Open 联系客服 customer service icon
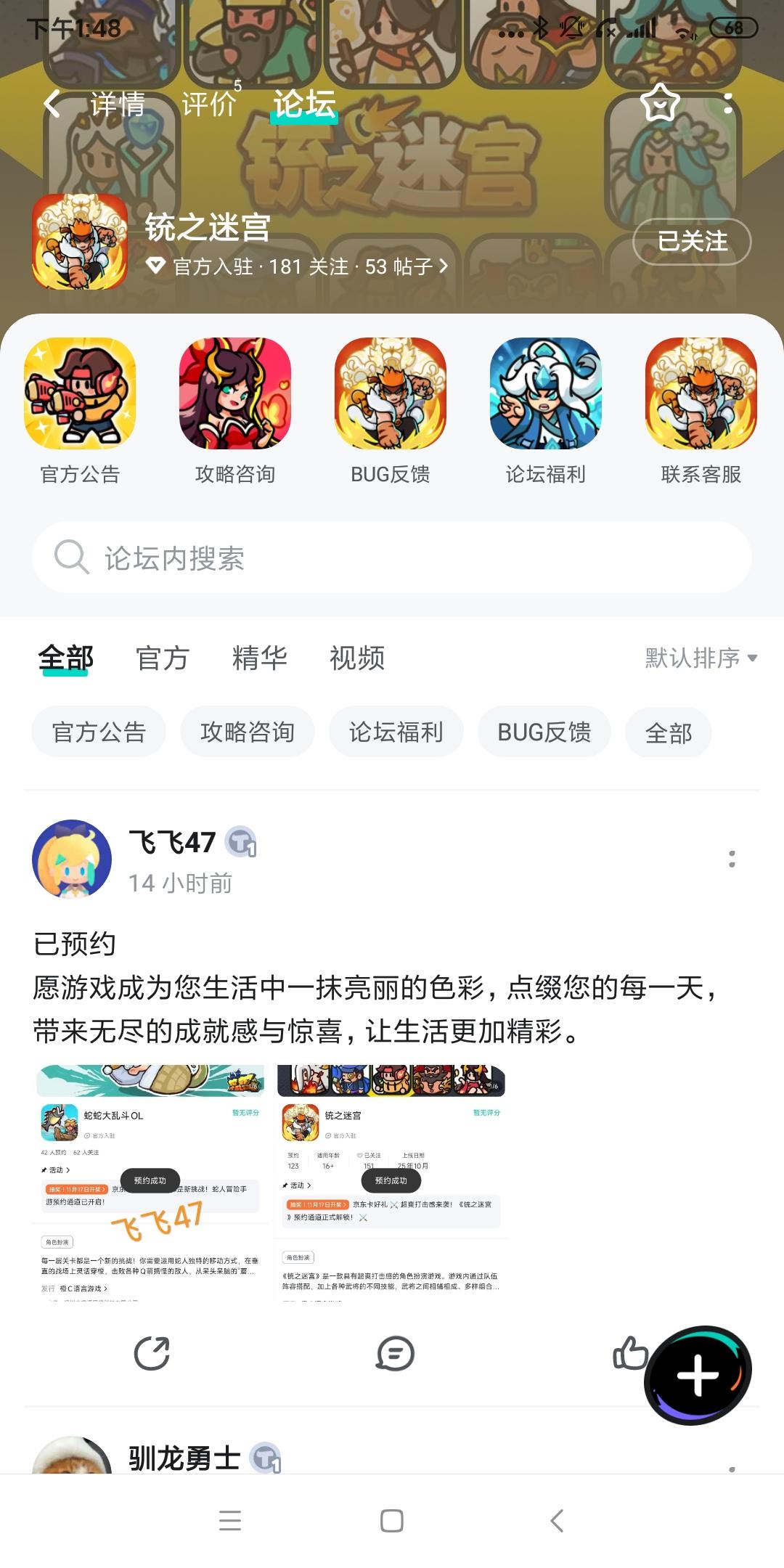 tap(701, 396)
